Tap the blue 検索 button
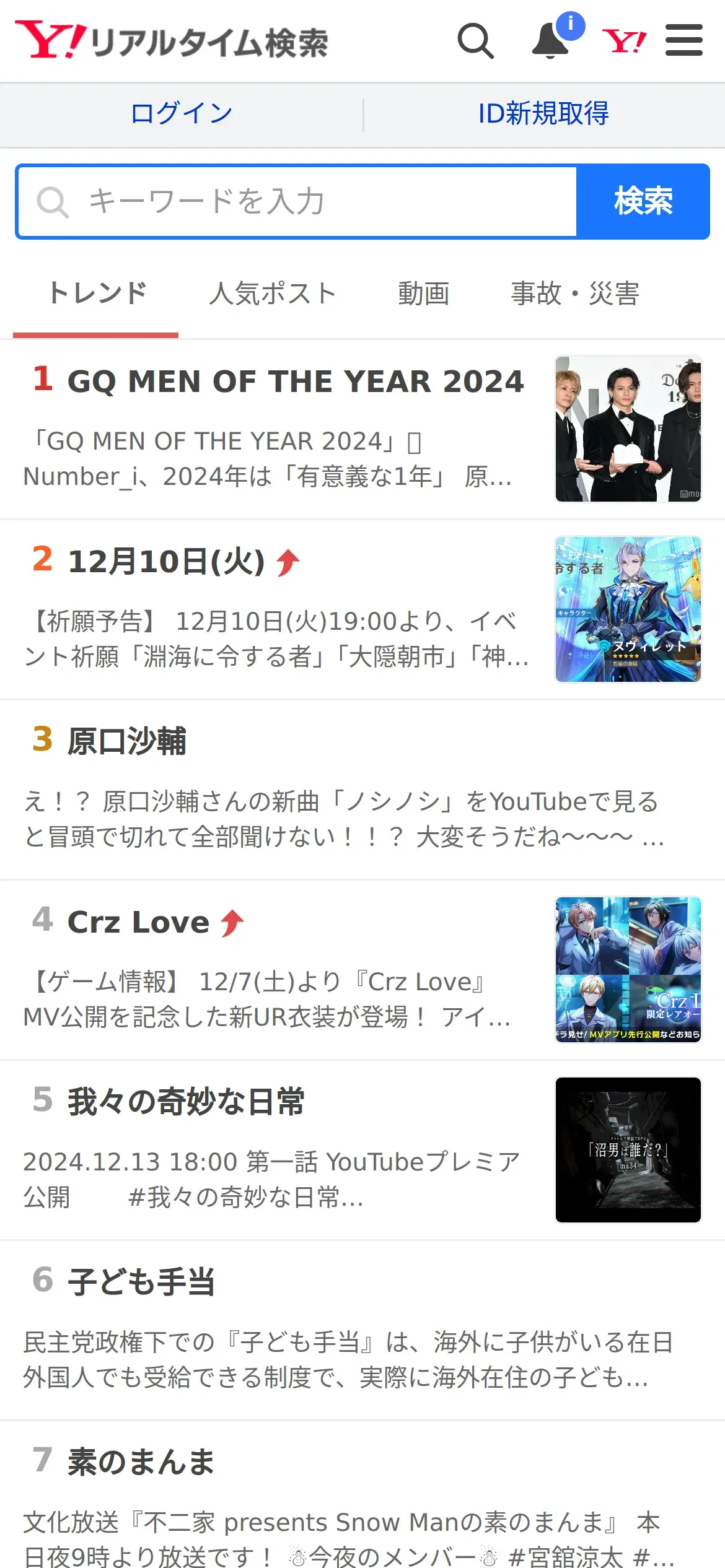The height and width of the screenshot is (1568, 725). tap(643, 201)
